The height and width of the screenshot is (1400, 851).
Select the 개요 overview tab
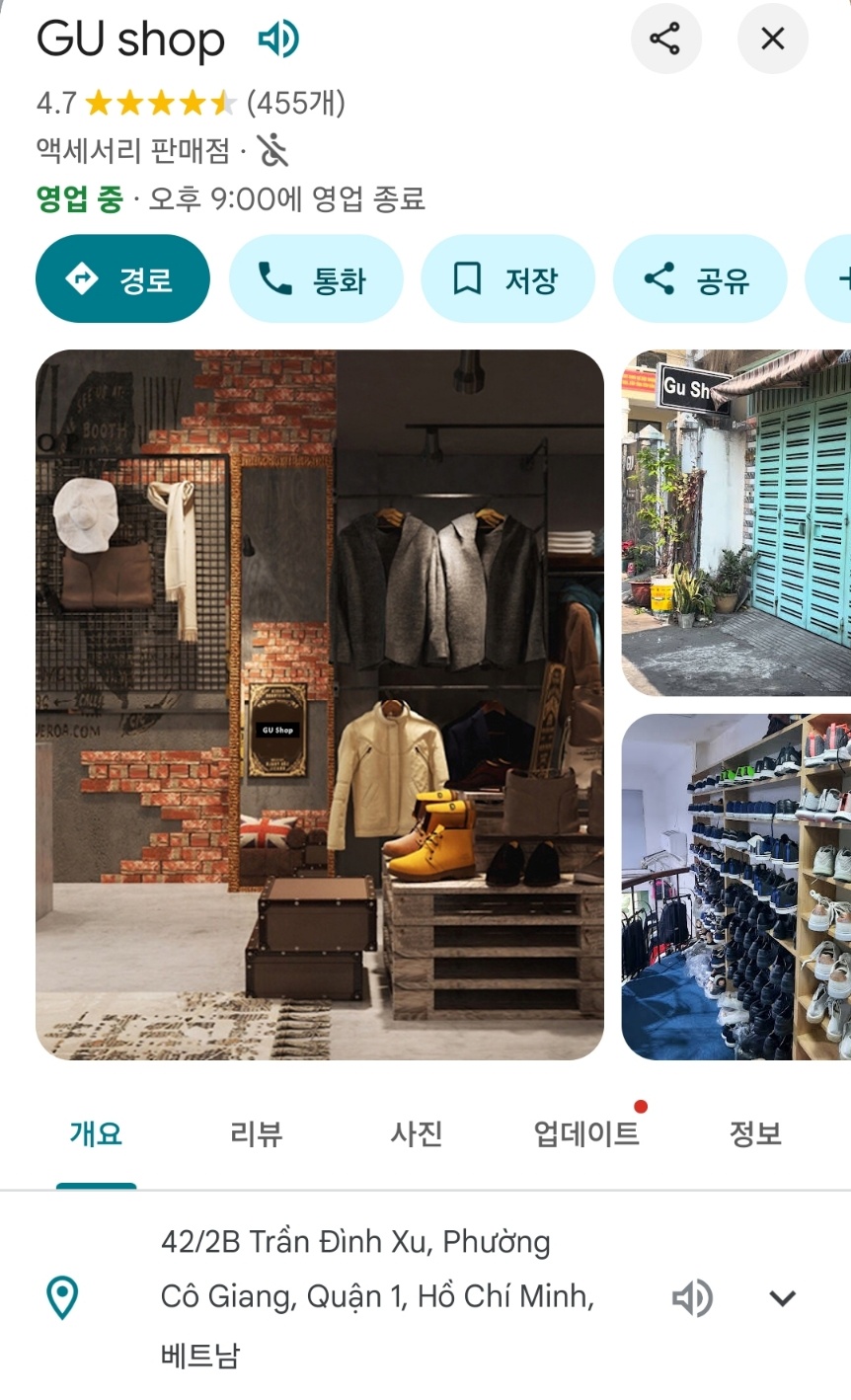pyautogui.click(x=96, y=1133)
